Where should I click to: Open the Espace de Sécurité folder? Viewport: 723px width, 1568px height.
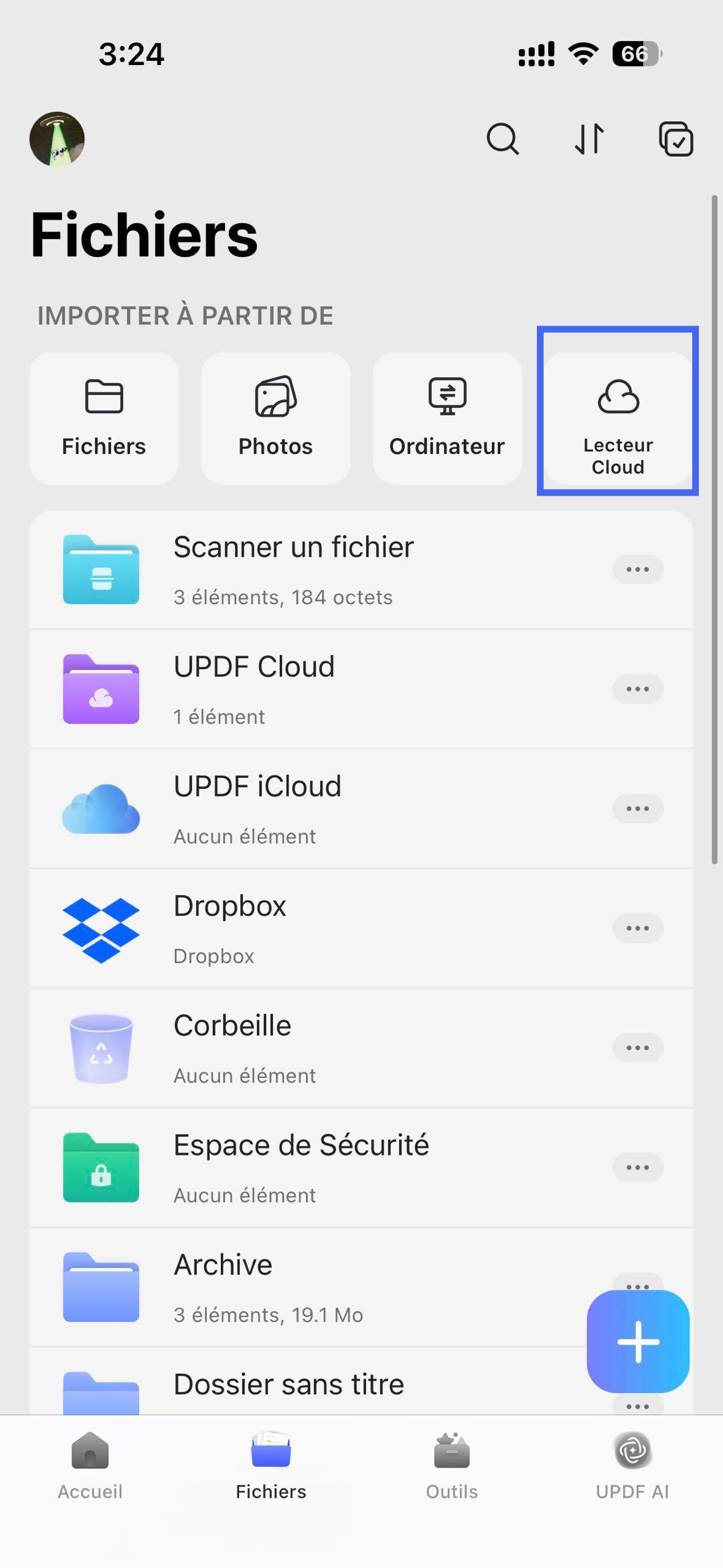click(301, 1167)
